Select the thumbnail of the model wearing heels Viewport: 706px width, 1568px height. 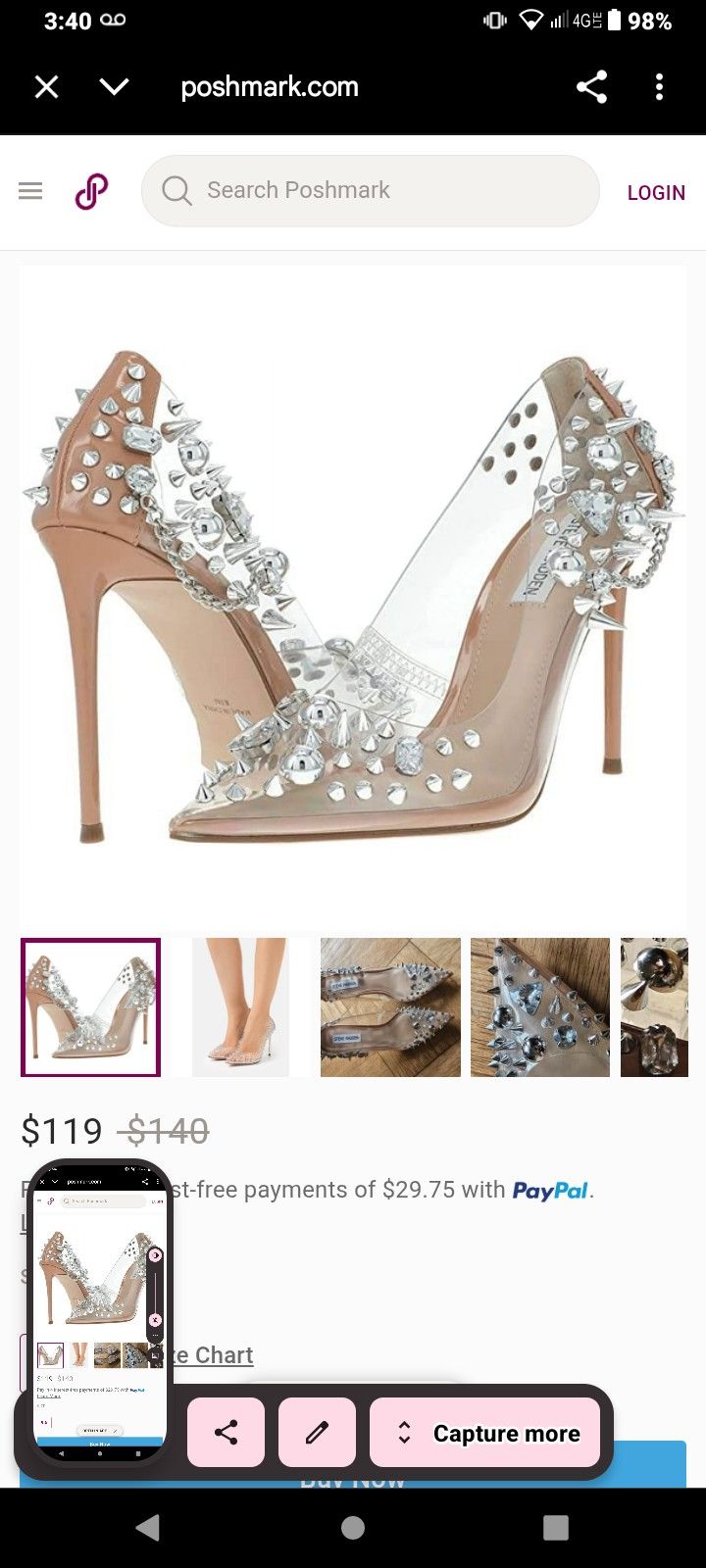239,1007
